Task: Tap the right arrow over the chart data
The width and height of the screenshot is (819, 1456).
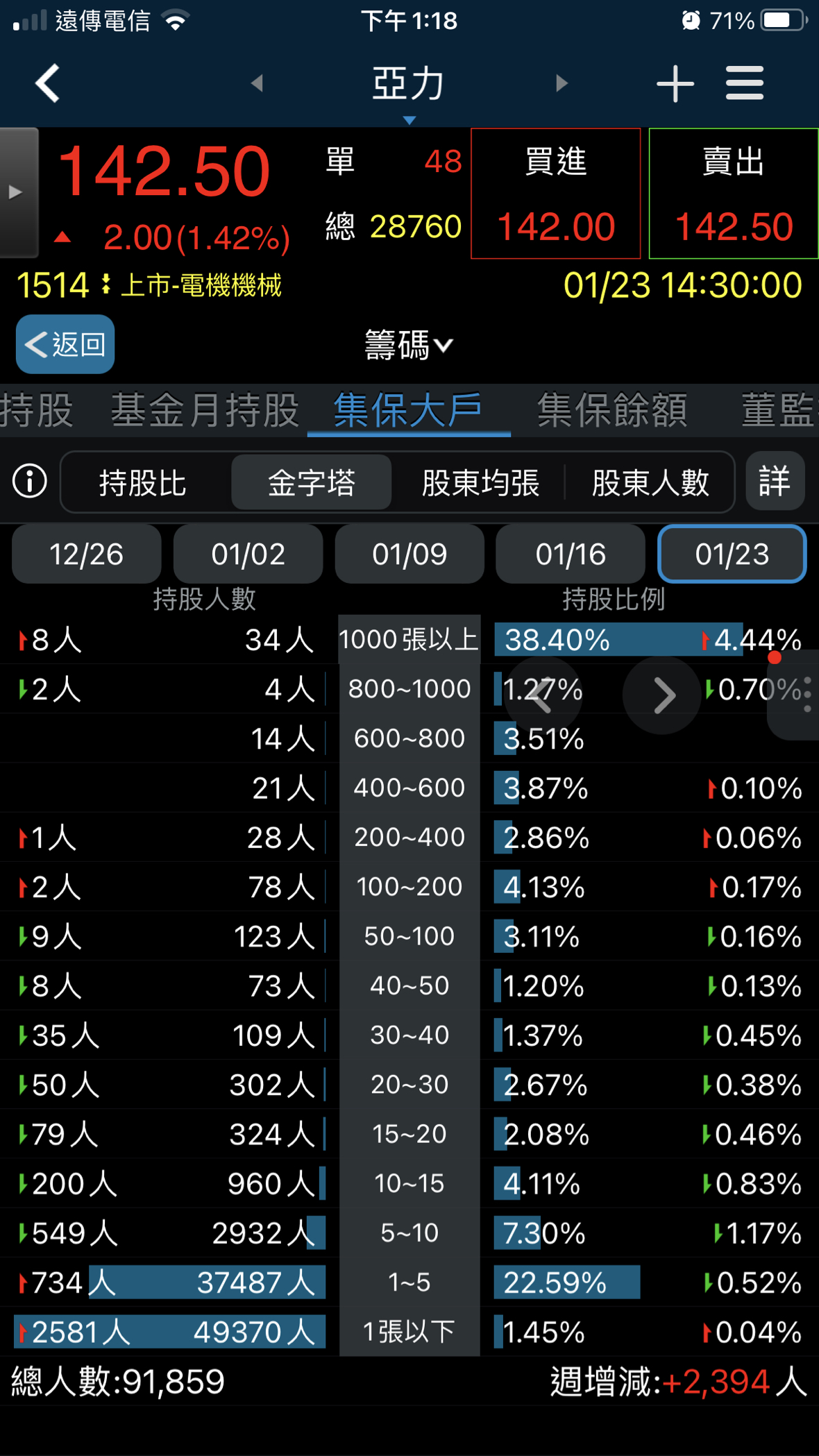Action: [x=662, y=695]
